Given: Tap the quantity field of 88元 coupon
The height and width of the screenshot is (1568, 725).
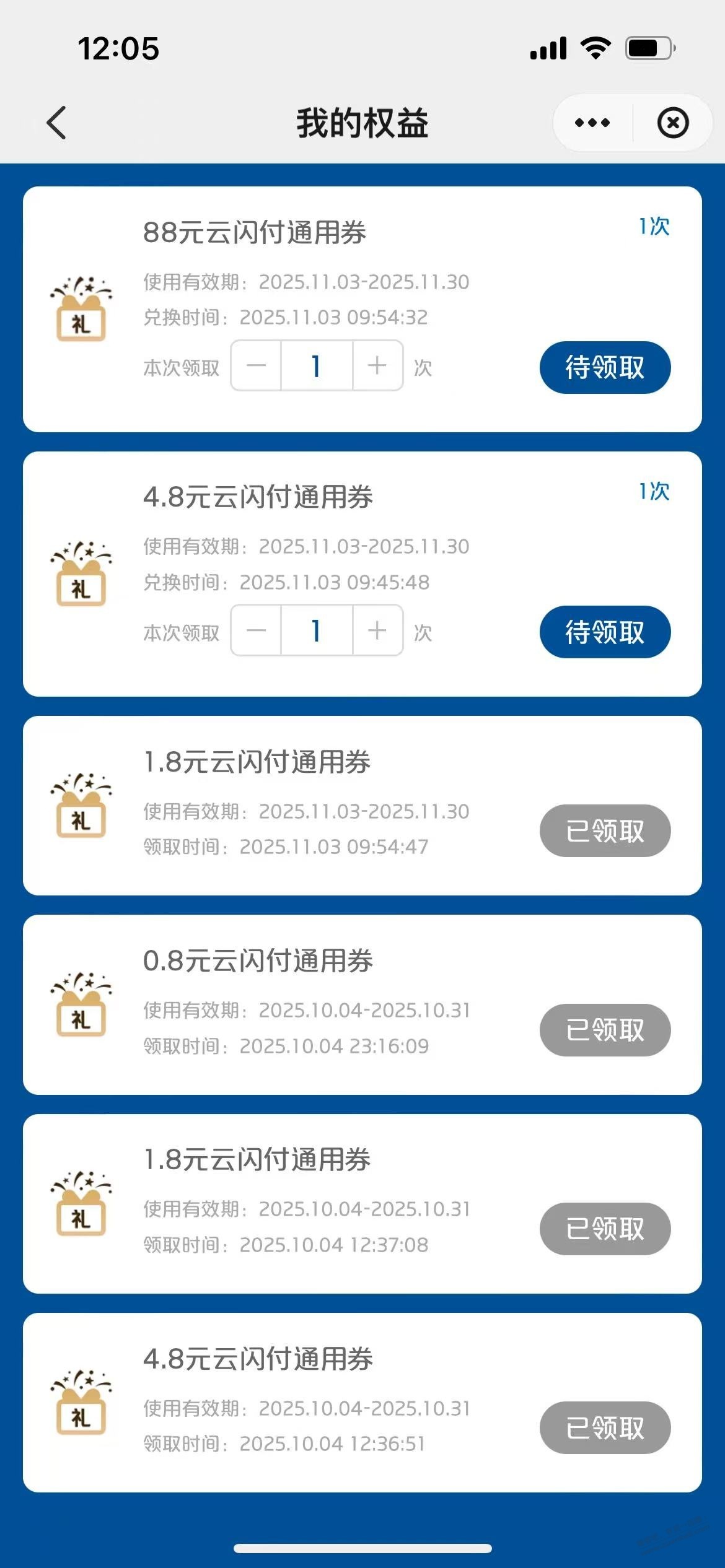Looking at the screenshot, I should click(317, 365).
